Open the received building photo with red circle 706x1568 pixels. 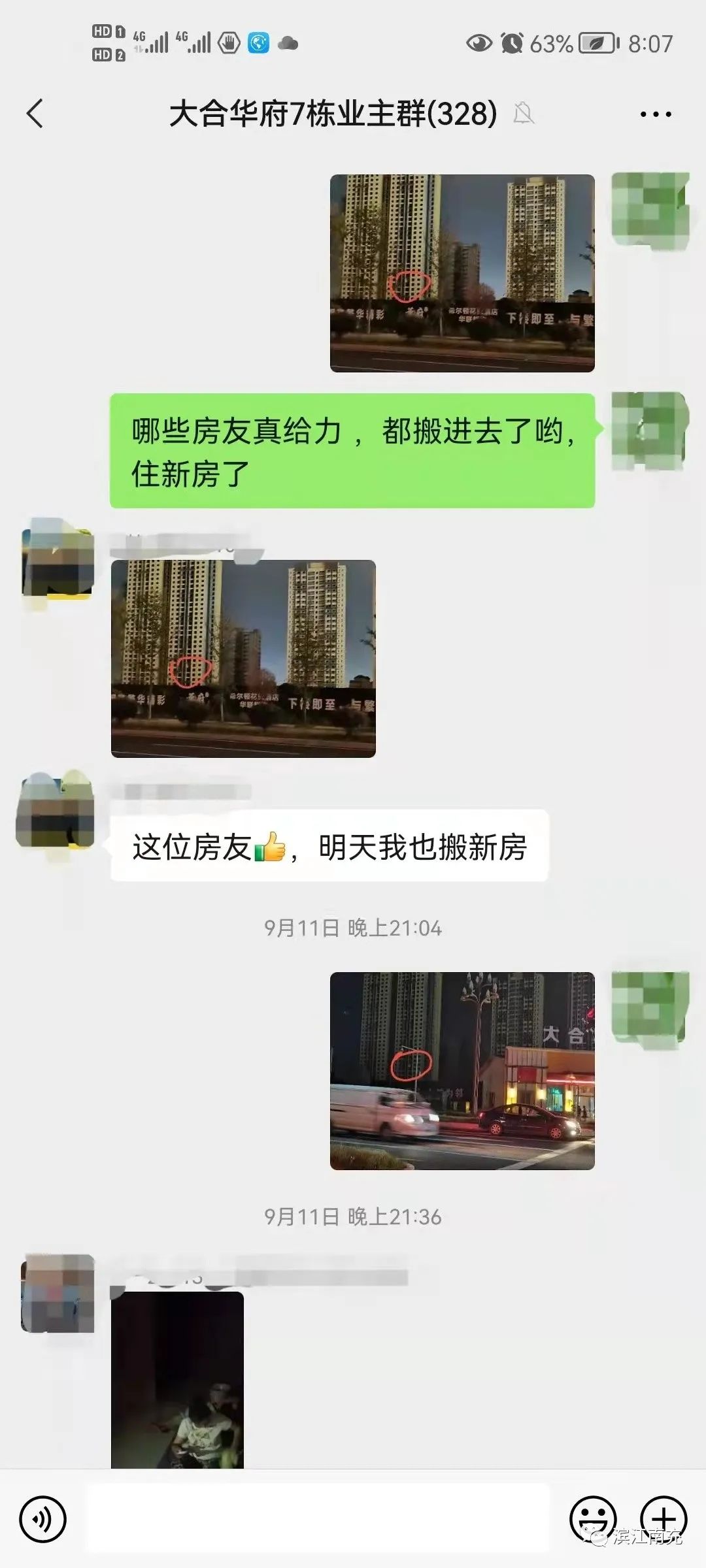click(243, 659)
